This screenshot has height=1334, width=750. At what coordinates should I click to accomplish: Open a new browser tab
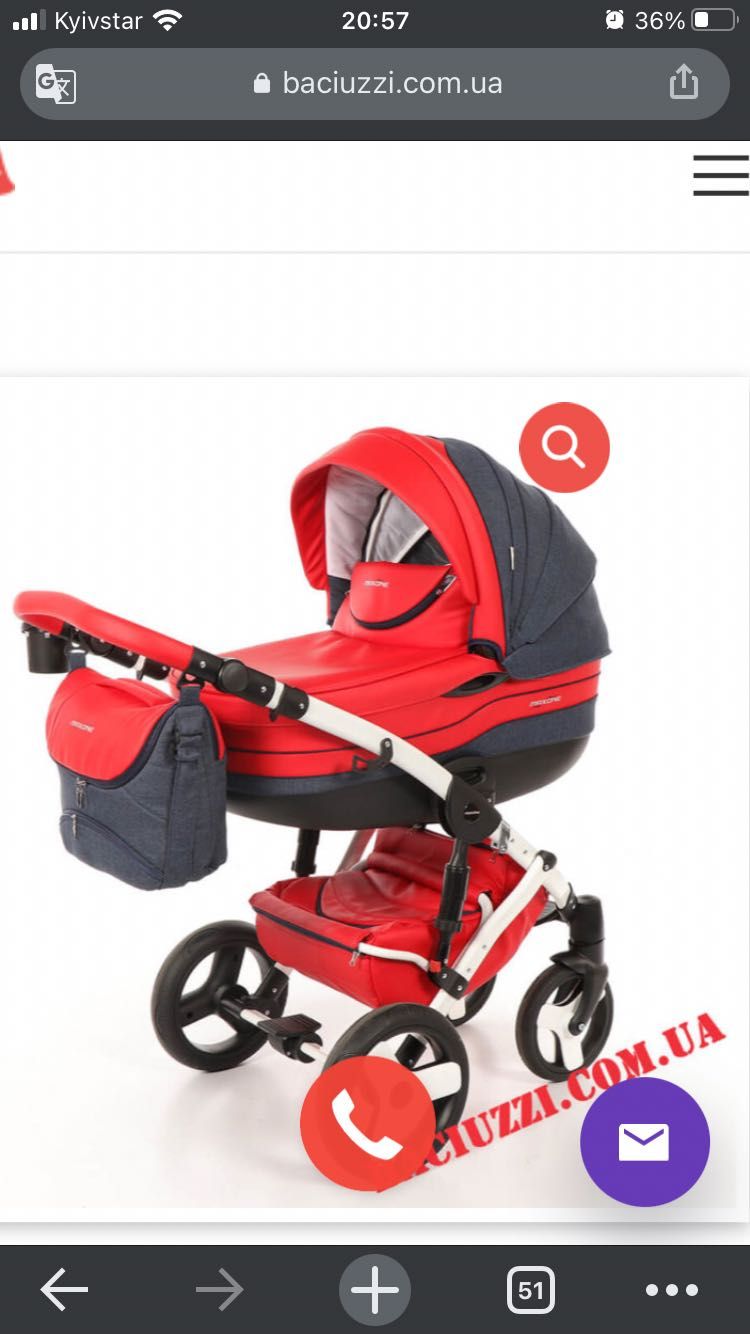[375, 1291]
